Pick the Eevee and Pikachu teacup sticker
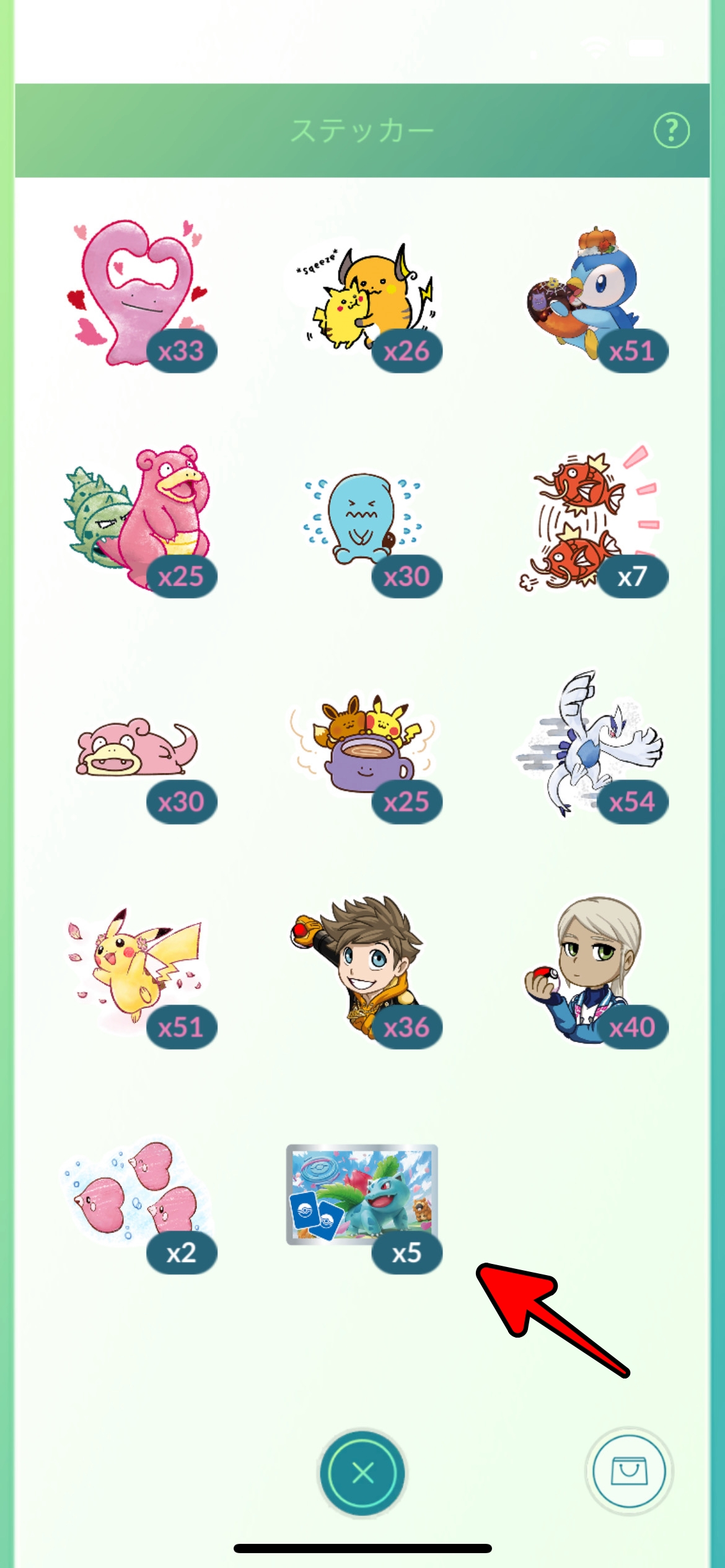Viewport: 725px width, 1568px height. [x=362, y=743]
